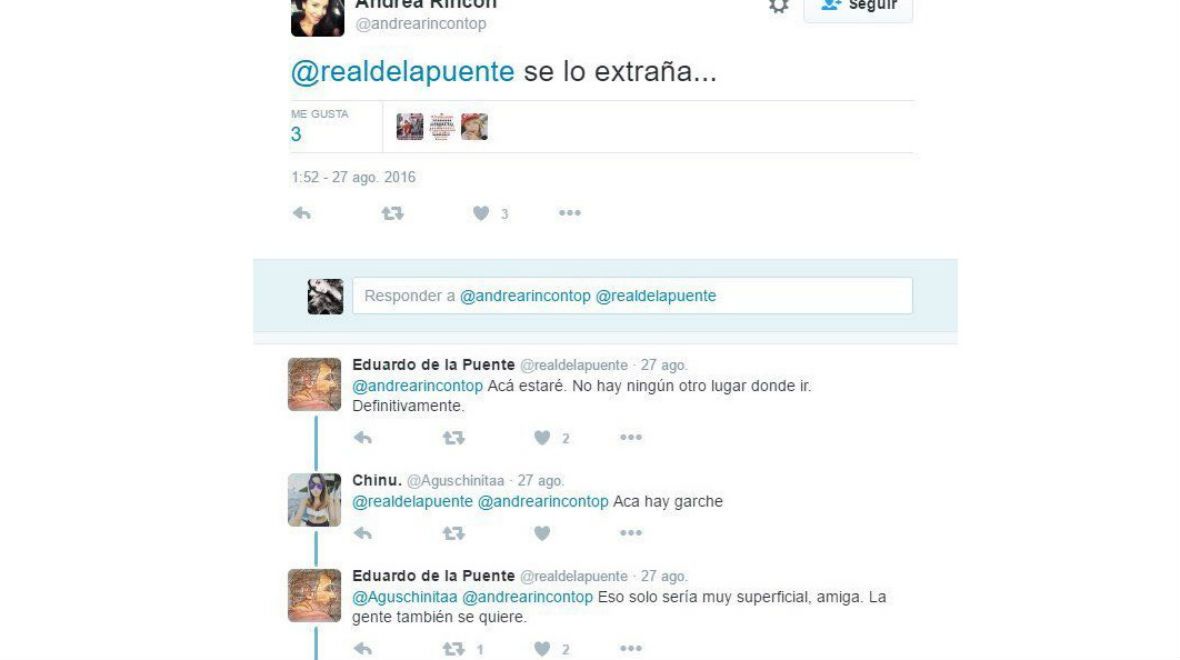Open Chinu's profile picture
1180x660 pixels.
(x=314, y=499)
